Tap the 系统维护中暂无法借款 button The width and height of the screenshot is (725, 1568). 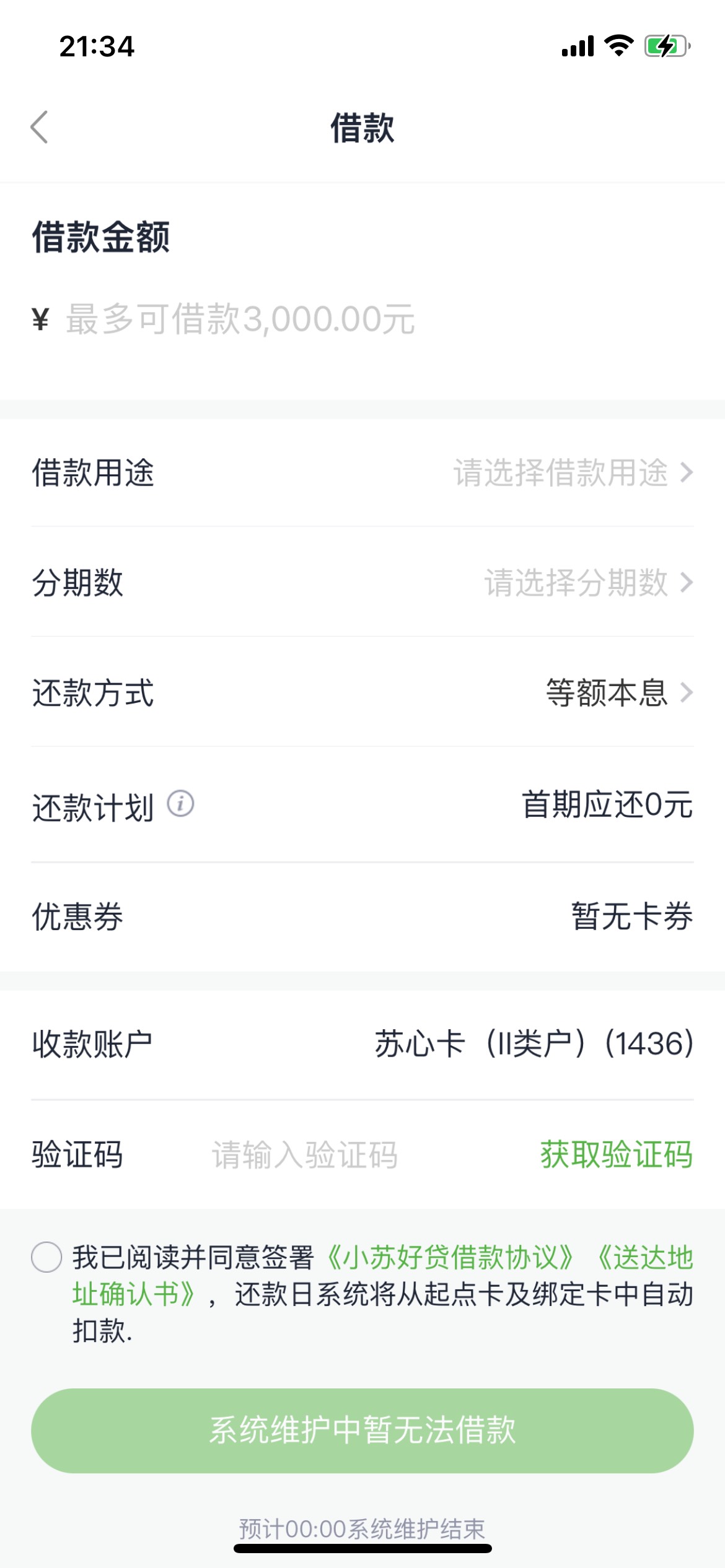362,1431
